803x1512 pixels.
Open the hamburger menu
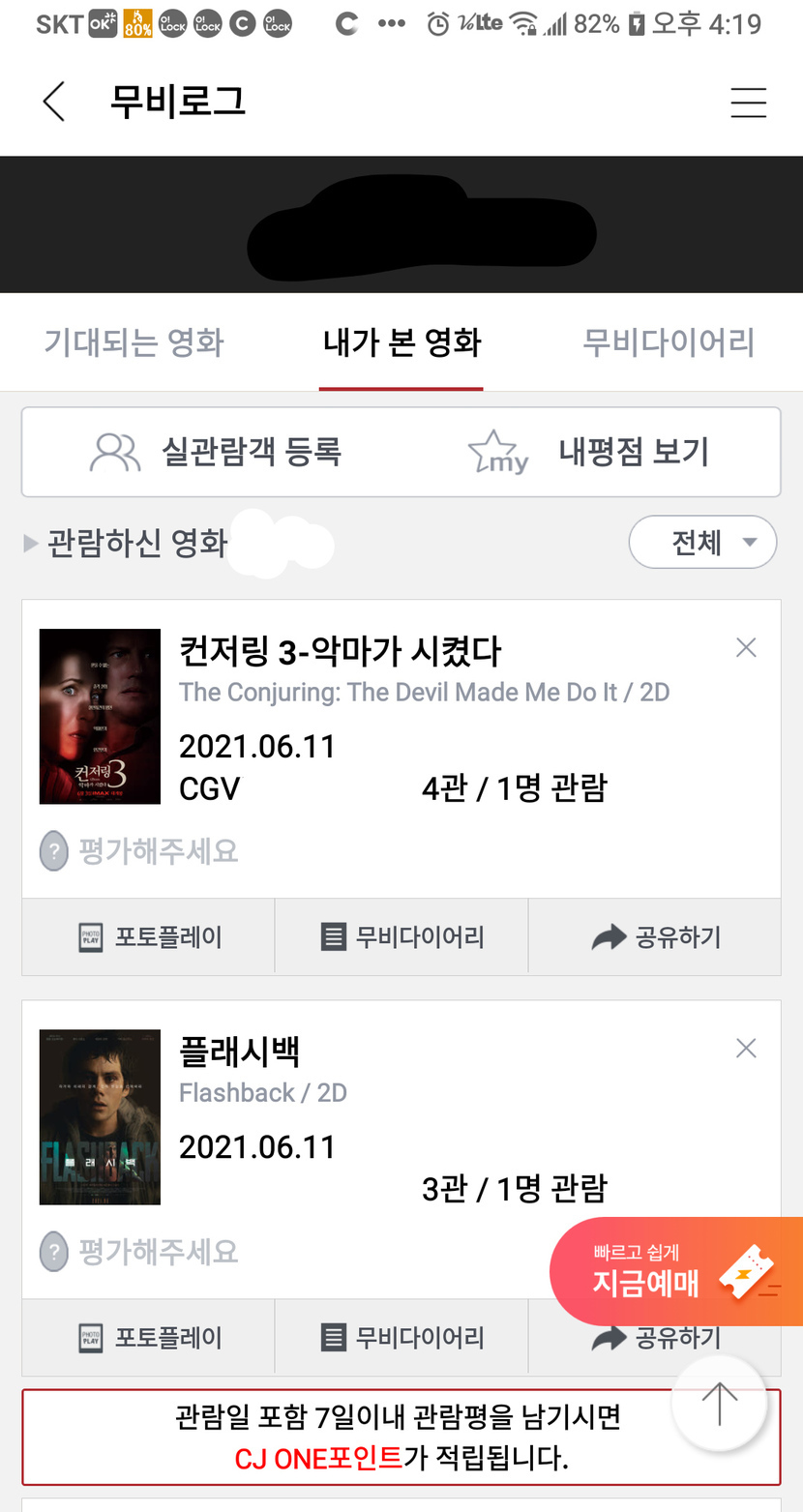(x=748, y=103)
